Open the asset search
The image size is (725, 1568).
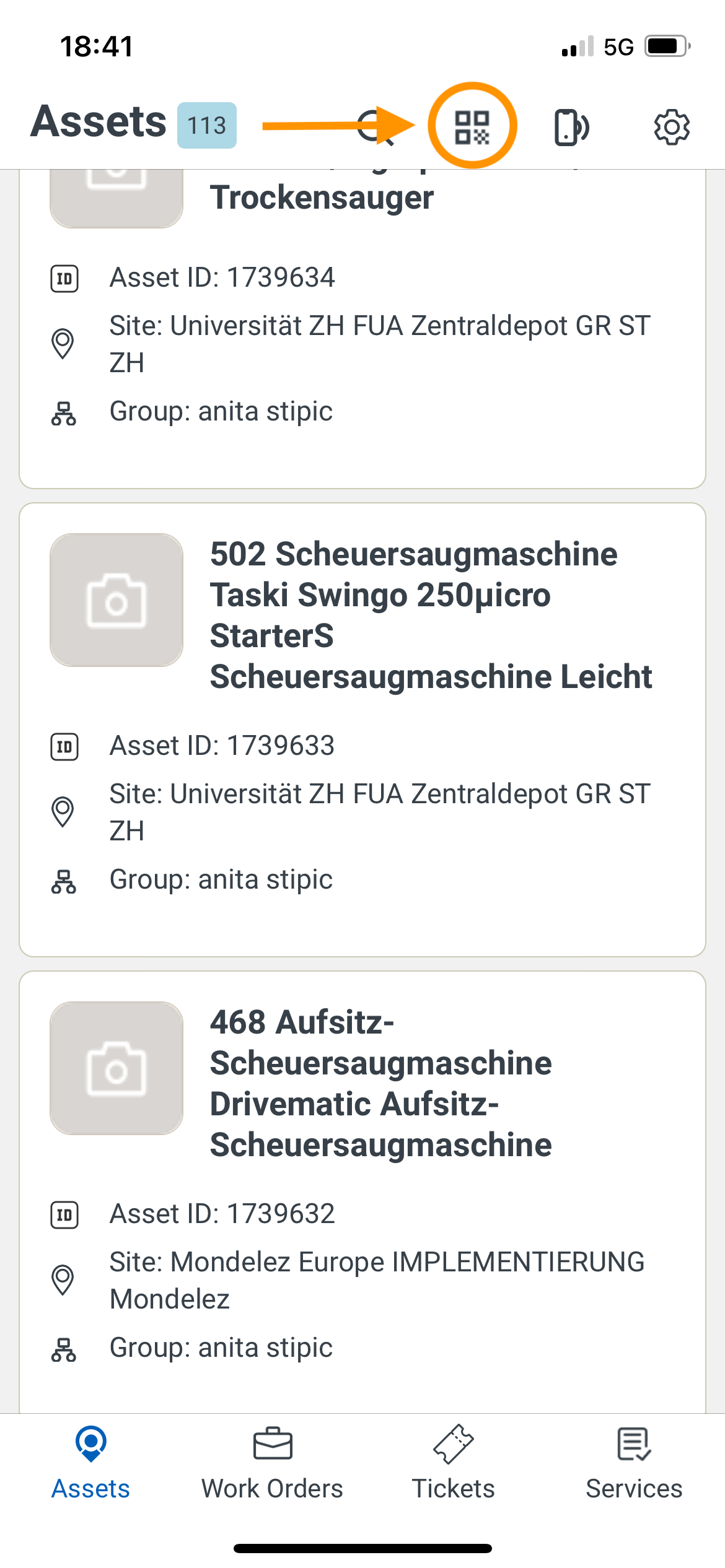click(x=372, y=126)
